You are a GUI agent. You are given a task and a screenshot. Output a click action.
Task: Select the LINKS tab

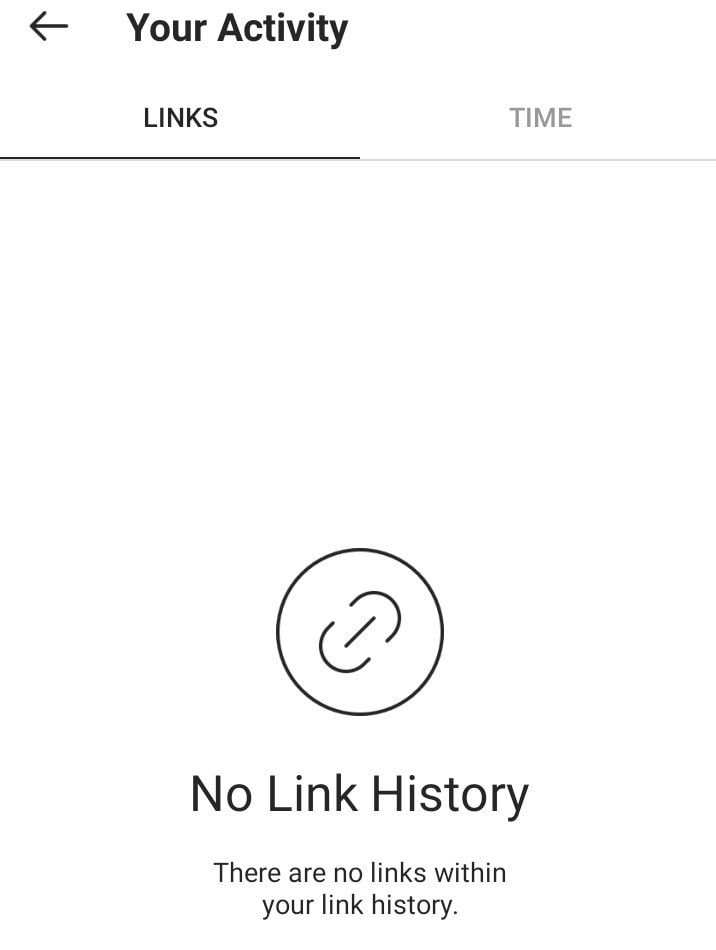coord(180,118)
